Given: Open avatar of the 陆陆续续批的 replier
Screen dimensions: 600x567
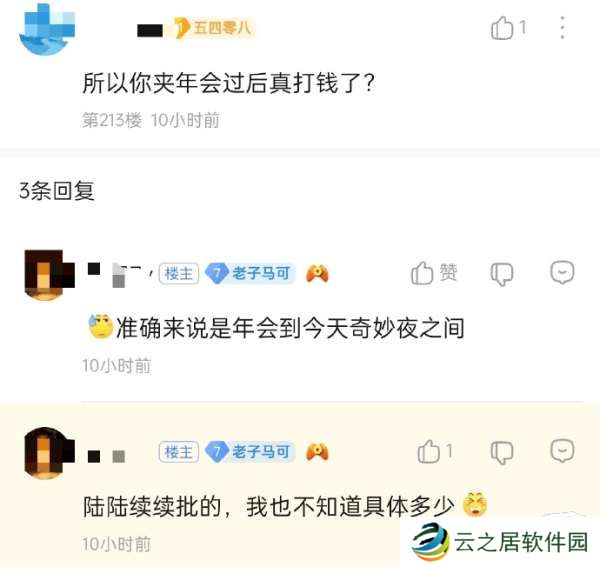Looking at the screenshot, I should point(45,451).
